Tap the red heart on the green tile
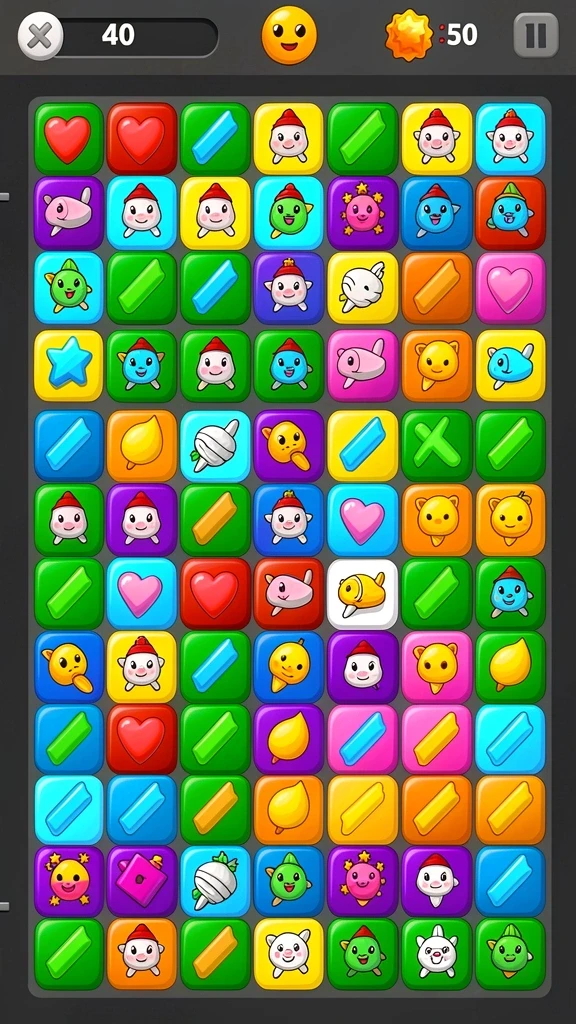 (x=69, y=138)
